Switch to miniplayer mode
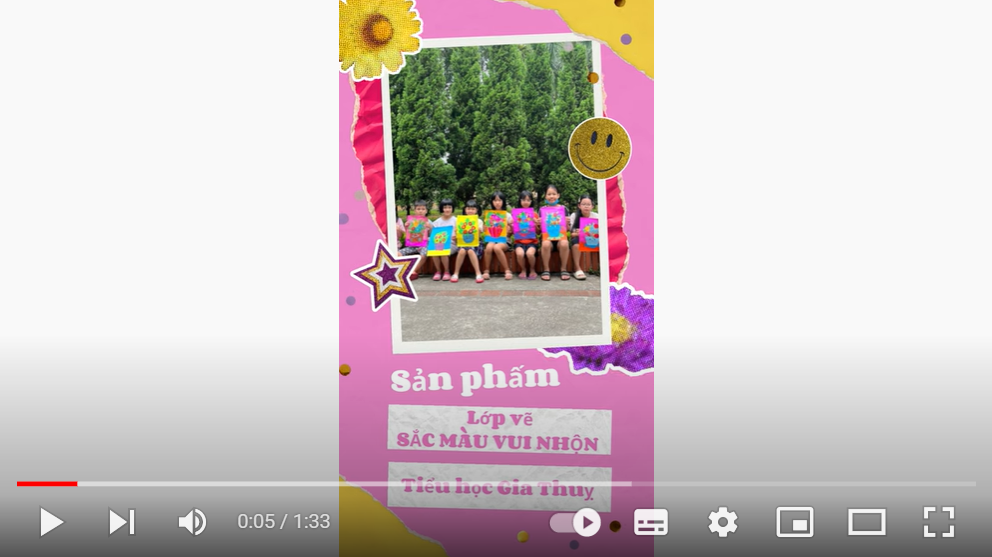Screen dimensions: 992x557 (x=795, y=522)
